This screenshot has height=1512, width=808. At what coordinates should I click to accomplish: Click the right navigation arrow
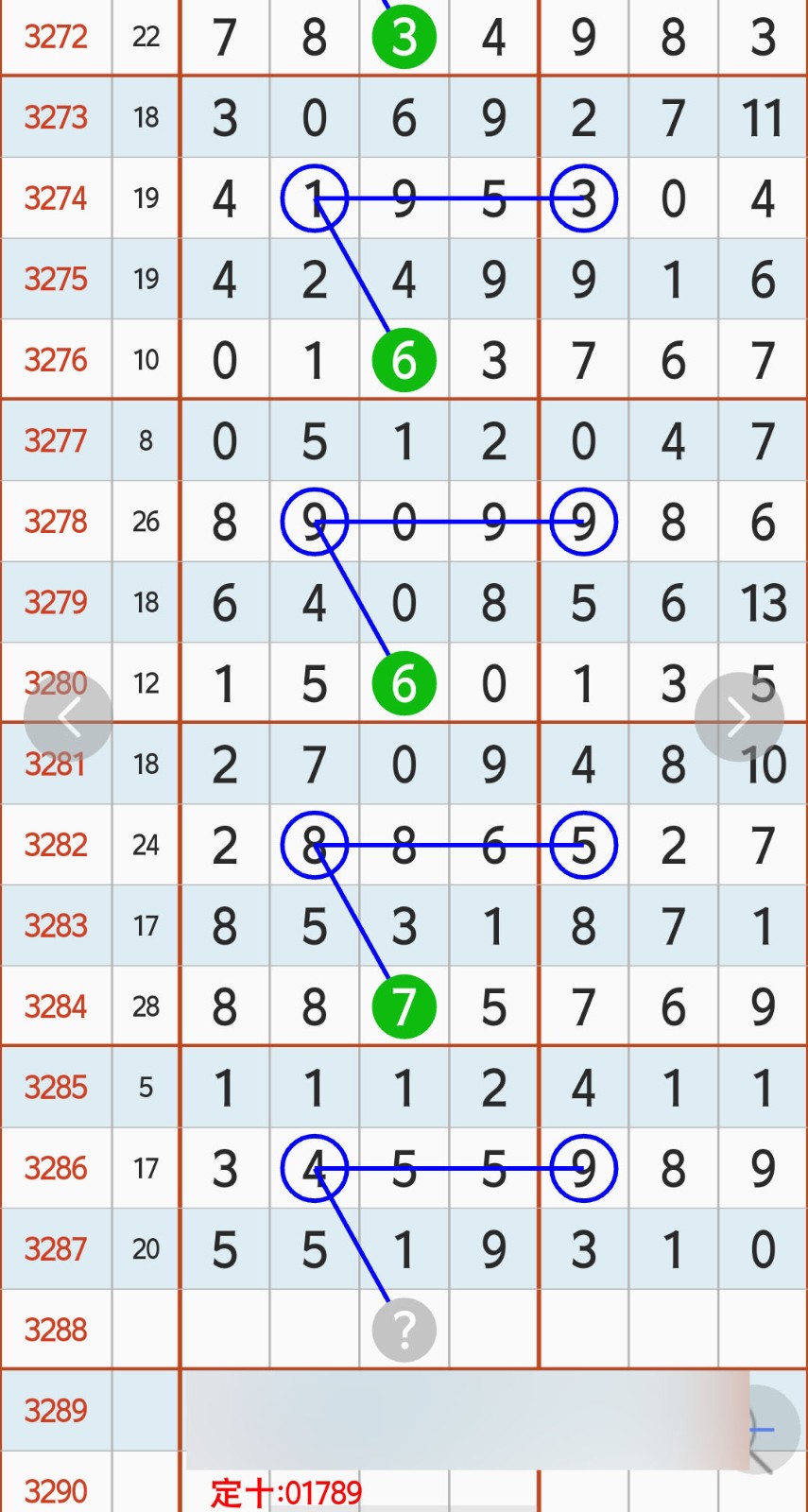(739, 716)
